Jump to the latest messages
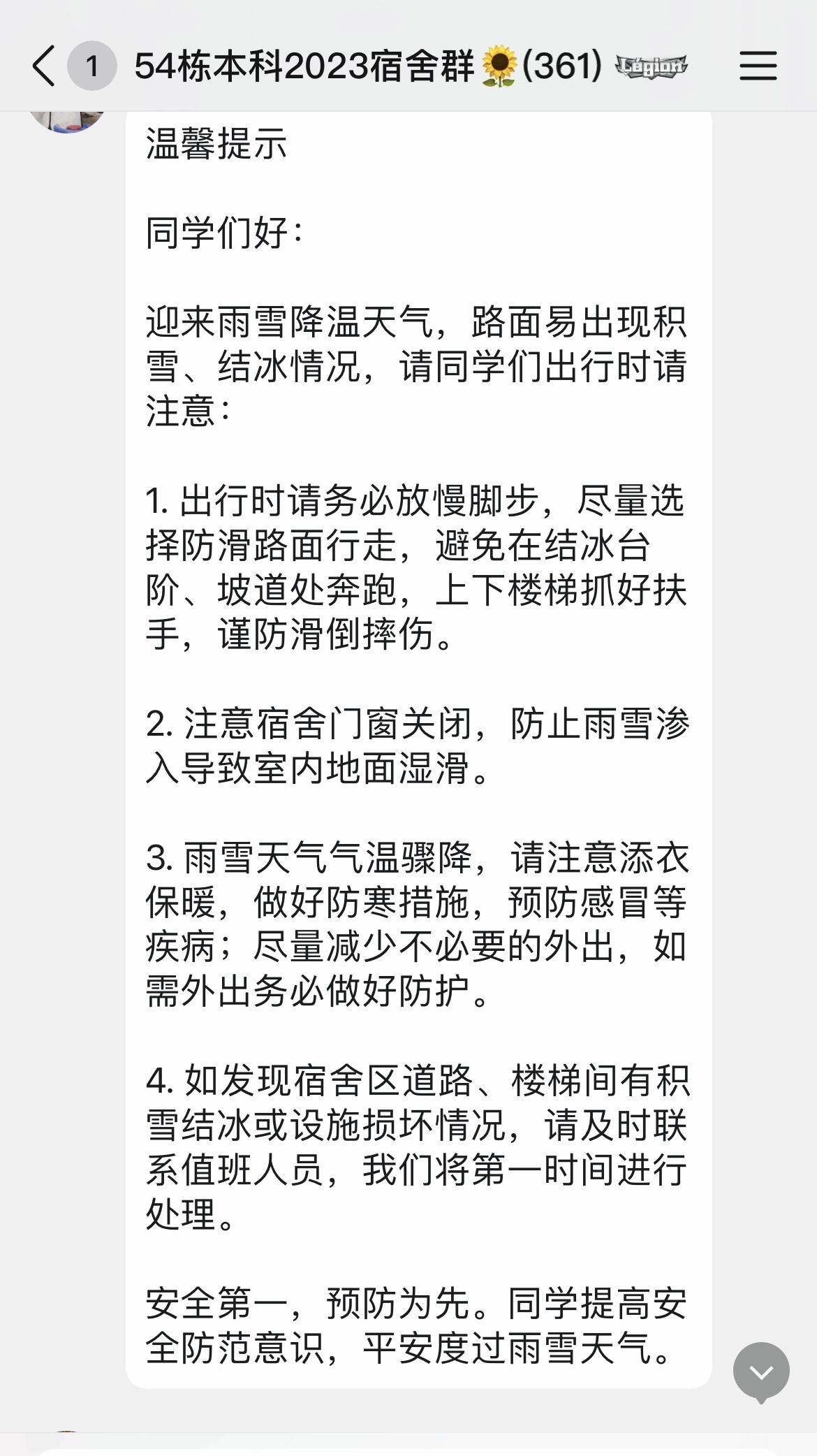Image resolution: width=817 pixels, height=1456 pixels. click(x=761, y=1371)
